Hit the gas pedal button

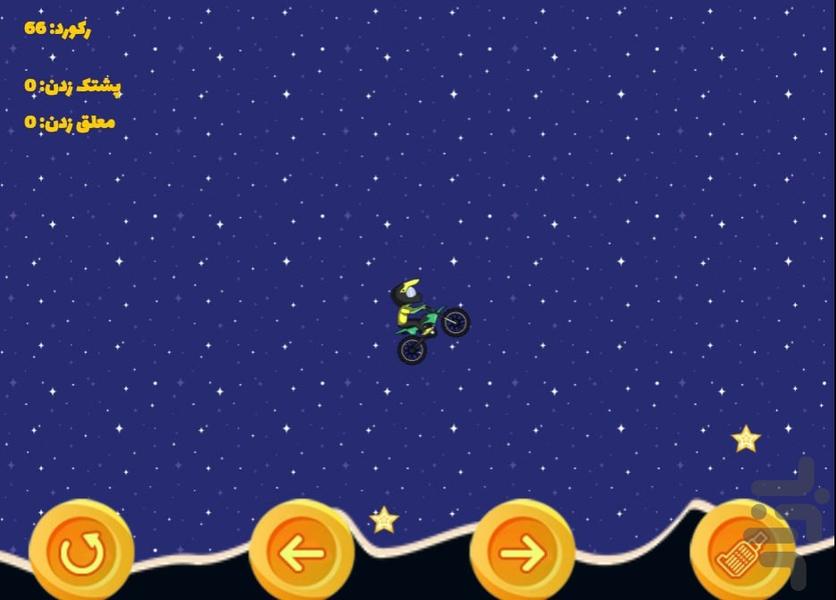click(x=742, y=552)
